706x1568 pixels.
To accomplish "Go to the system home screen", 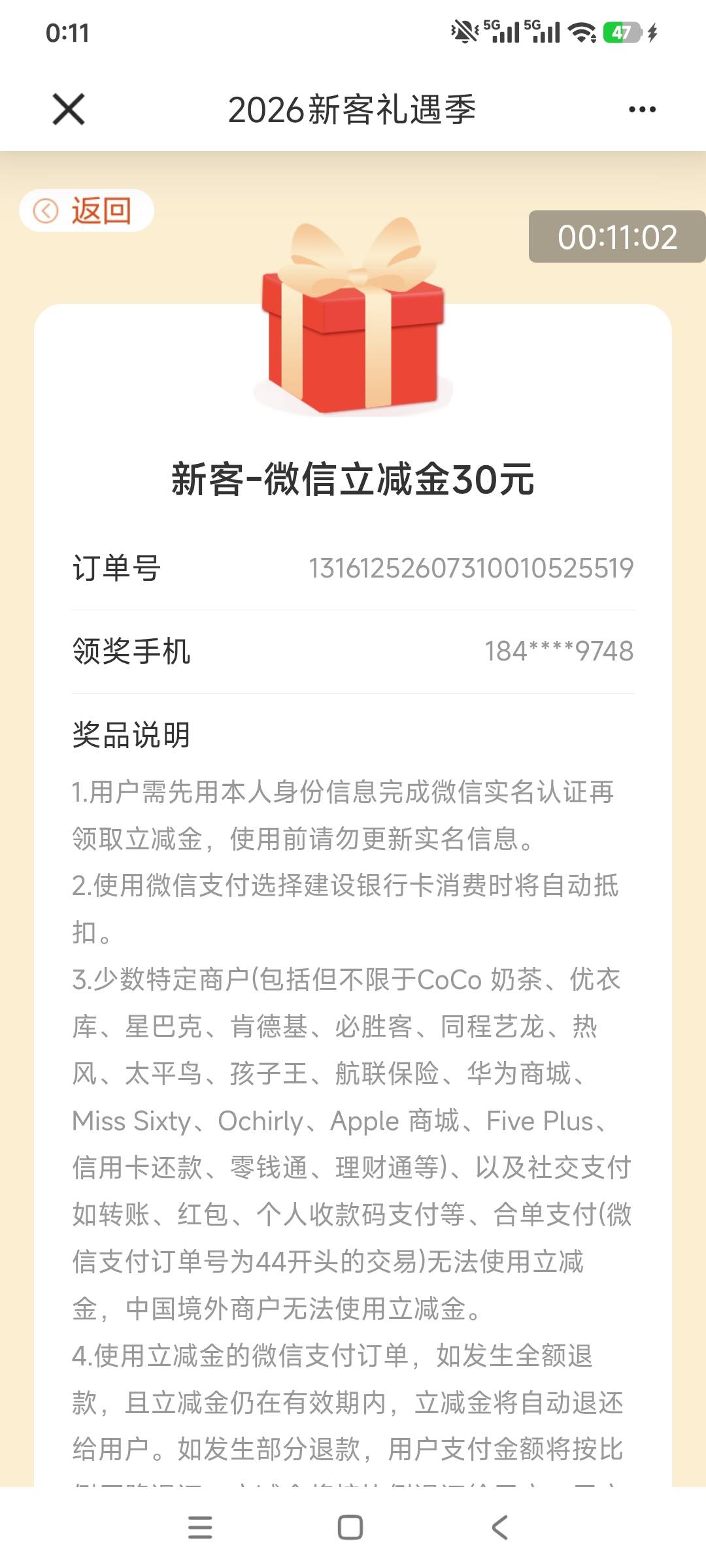I will point(350,1527).
